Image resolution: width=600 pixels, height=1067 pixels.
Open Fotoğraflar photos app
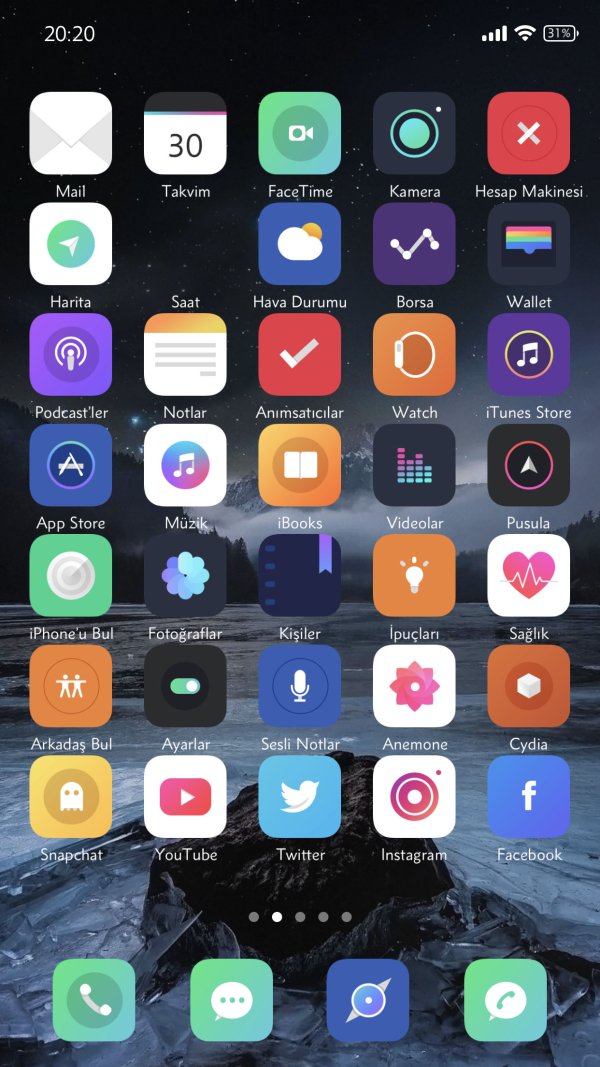[185, 576]
